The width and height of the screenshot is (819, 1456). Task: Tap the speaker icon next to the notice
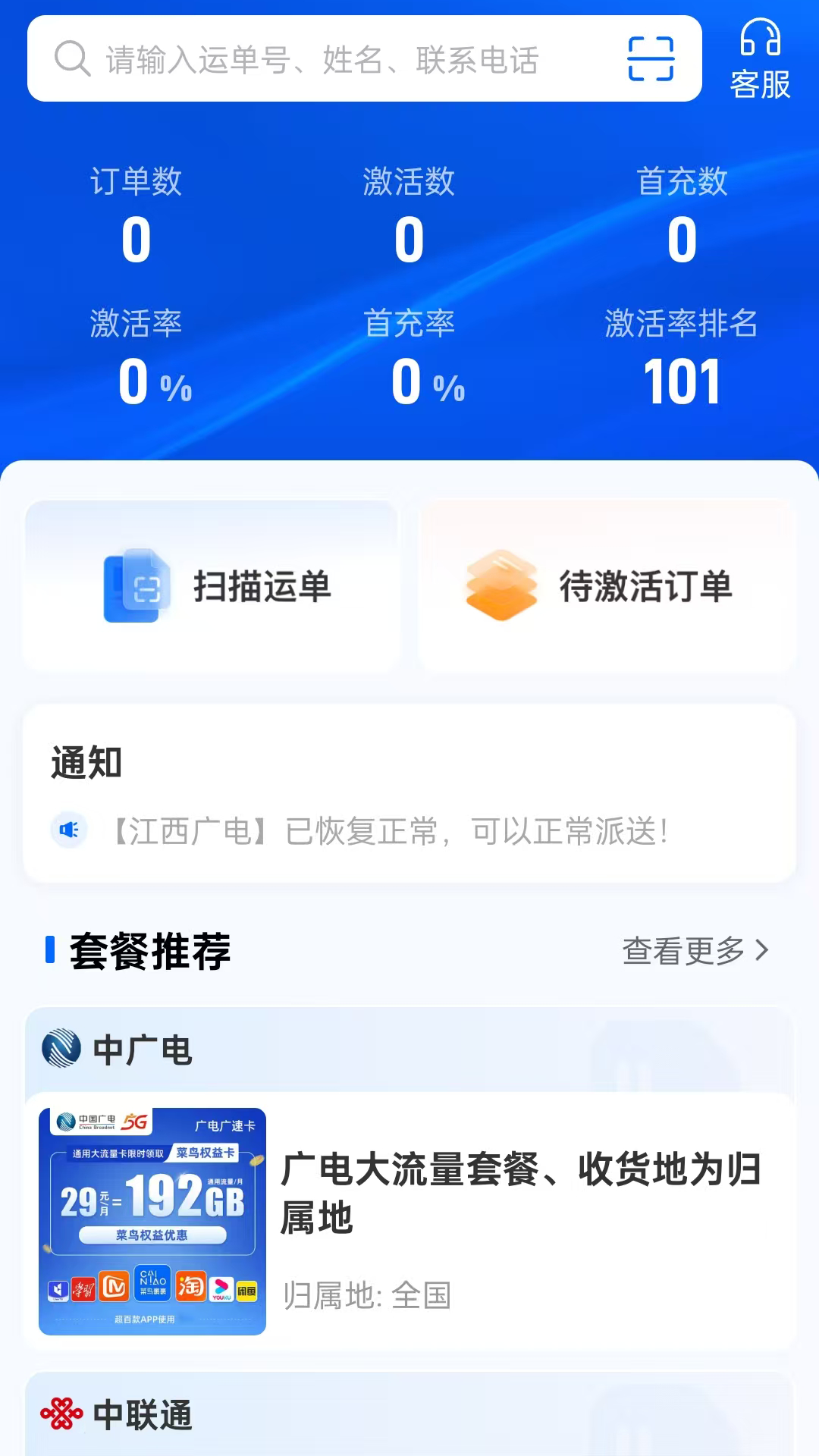click(69, 831)
